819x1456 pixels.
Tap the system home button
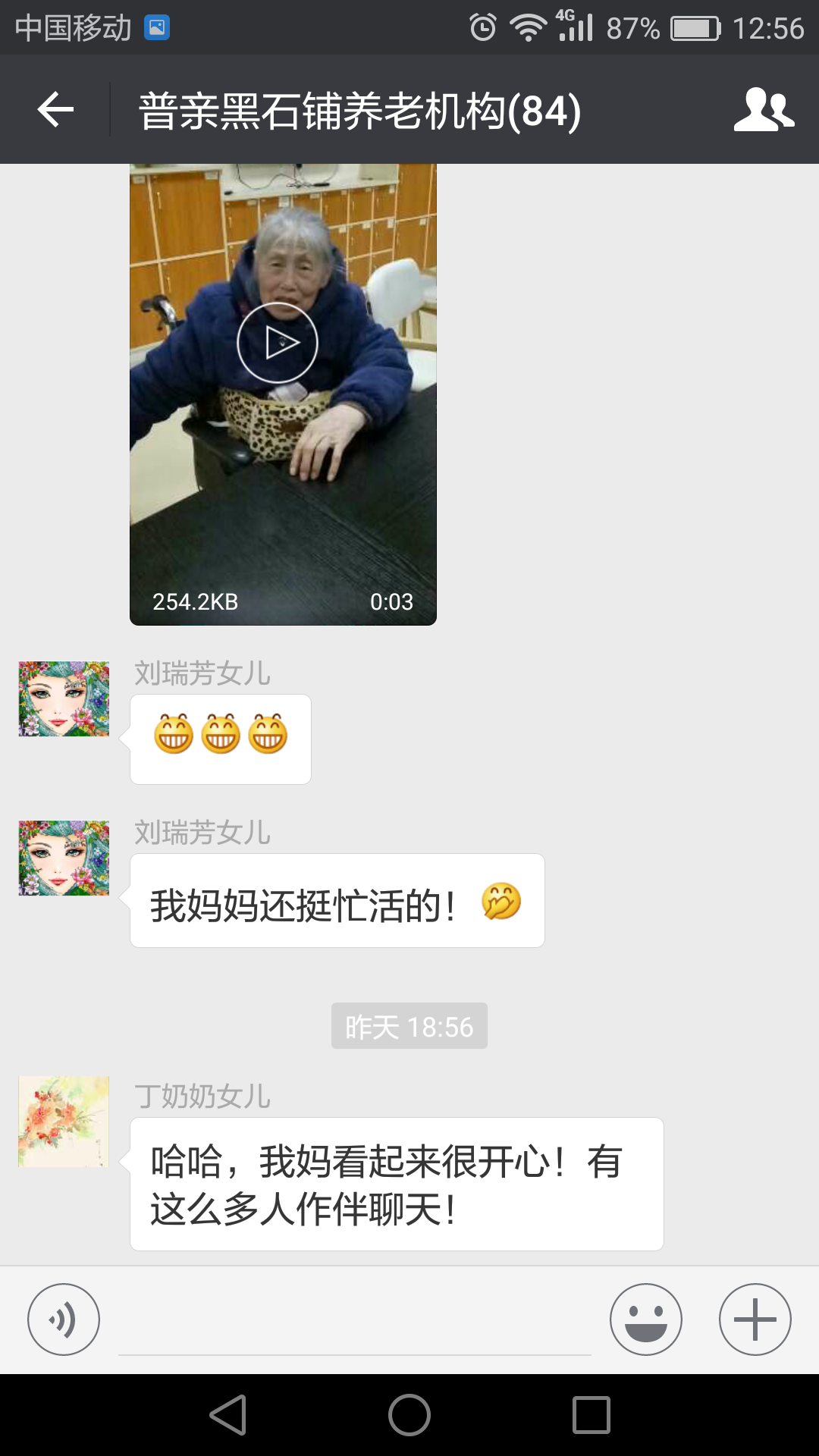(409, 1415)
